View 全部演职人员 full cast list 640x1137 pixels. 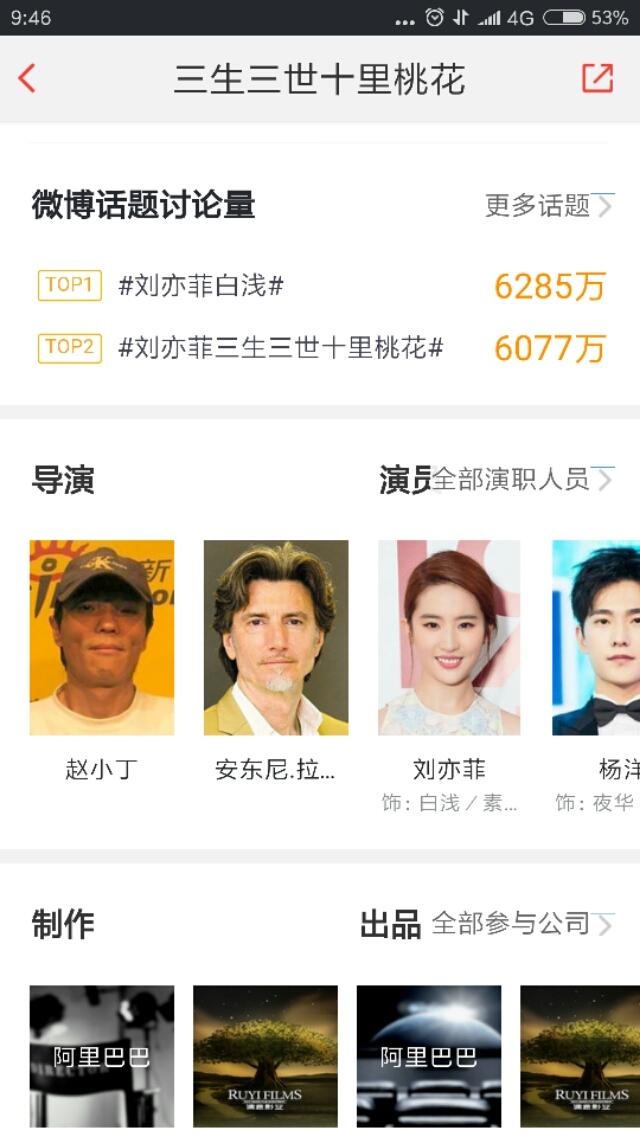(522, 479)
